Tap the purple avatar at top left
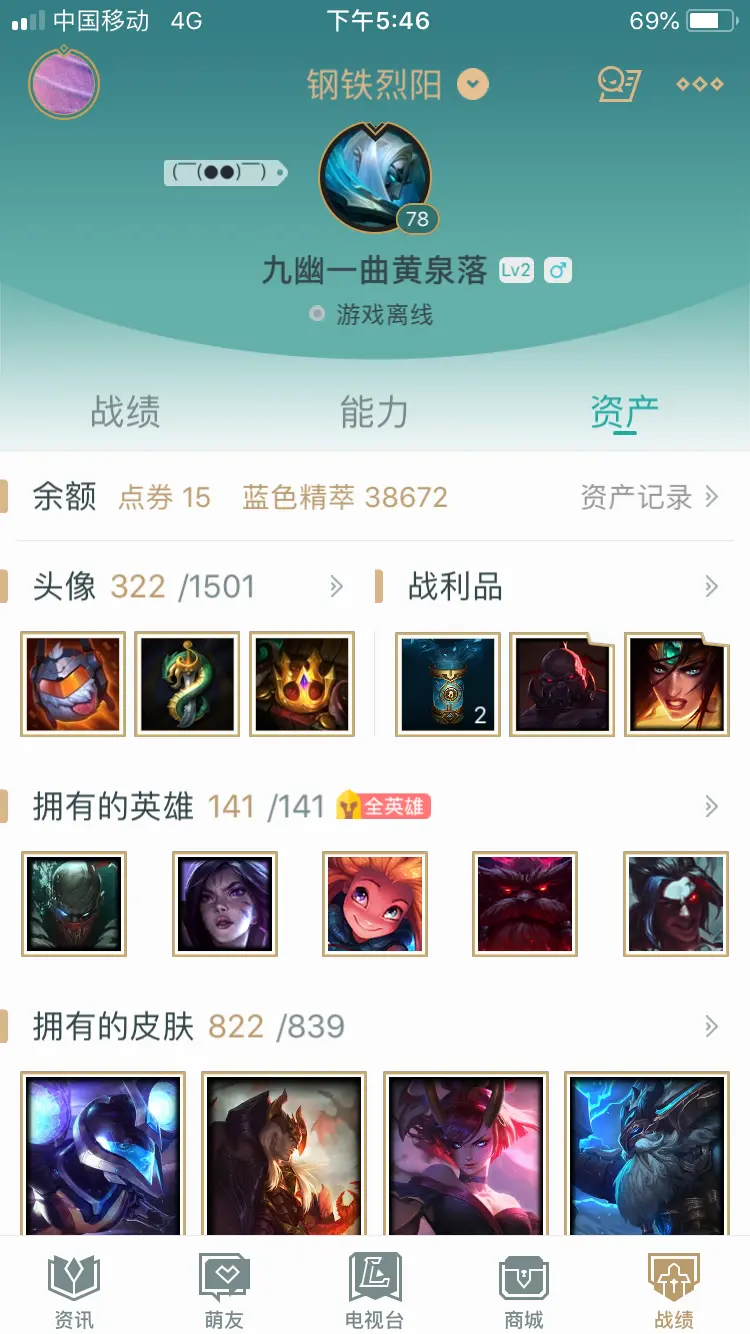 point(64,83)
